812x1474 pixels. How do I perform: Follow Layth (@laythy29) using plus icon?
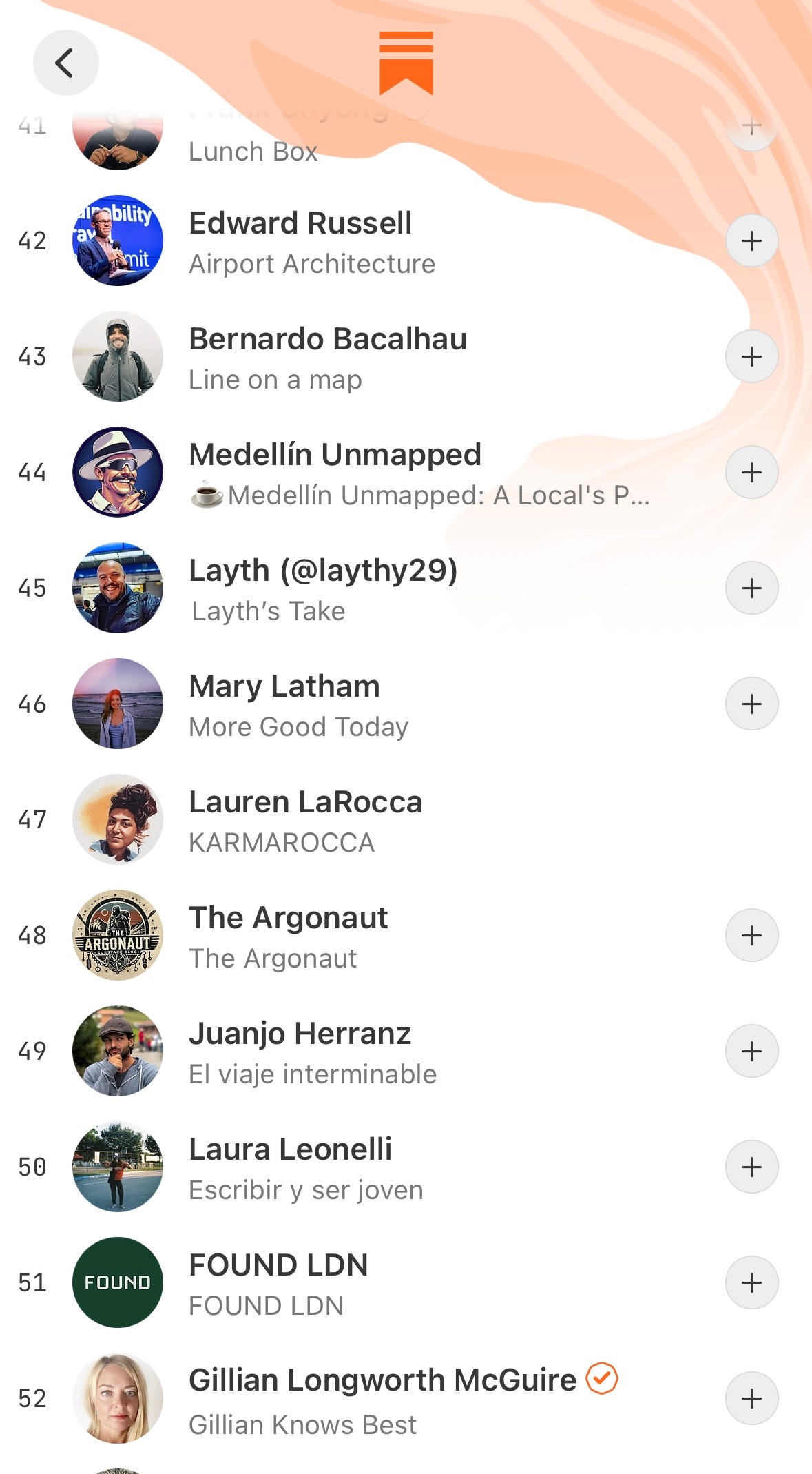coord(751,588)
